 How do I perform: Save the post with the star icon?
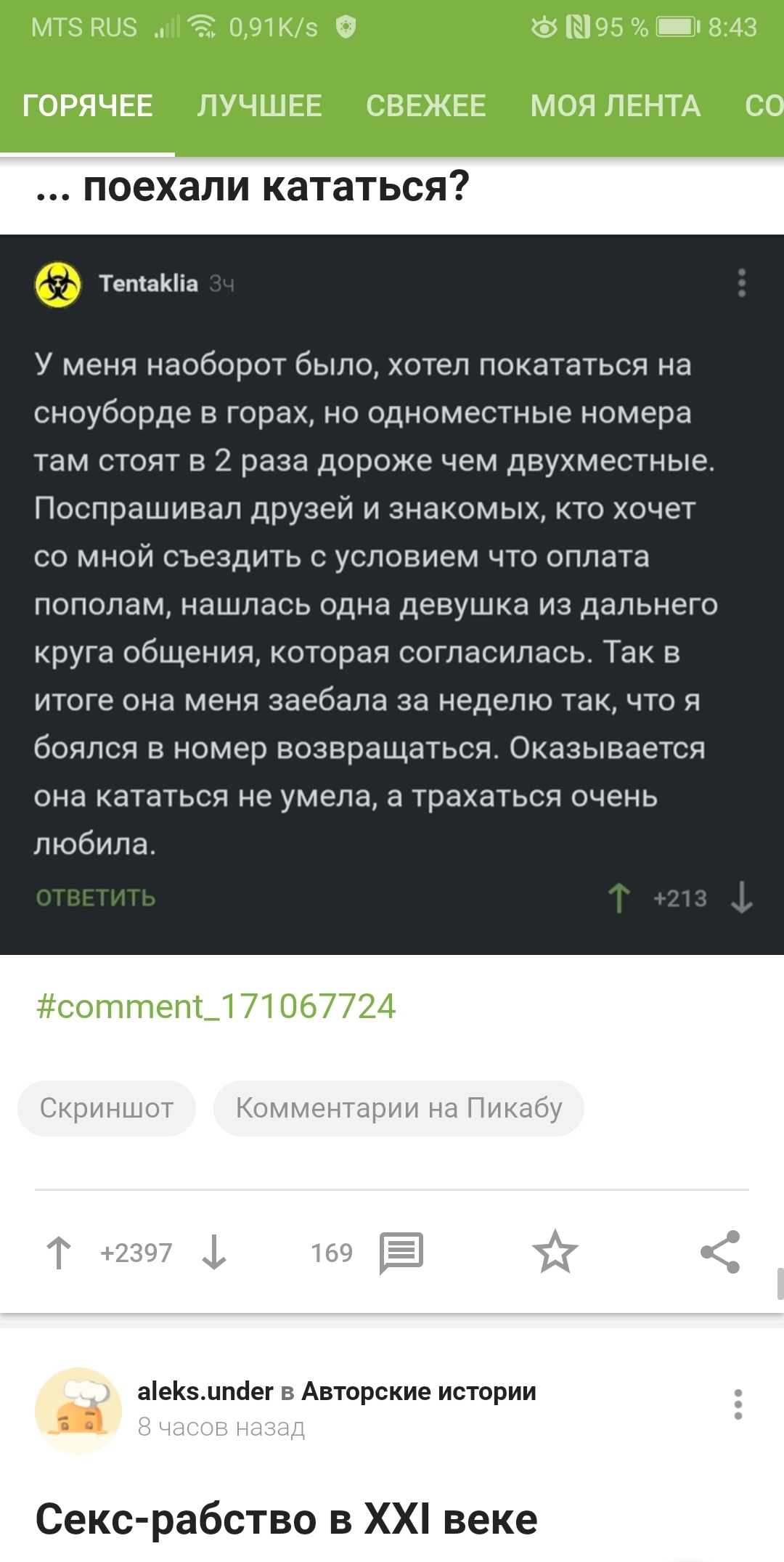click(x=555, y=1253)
